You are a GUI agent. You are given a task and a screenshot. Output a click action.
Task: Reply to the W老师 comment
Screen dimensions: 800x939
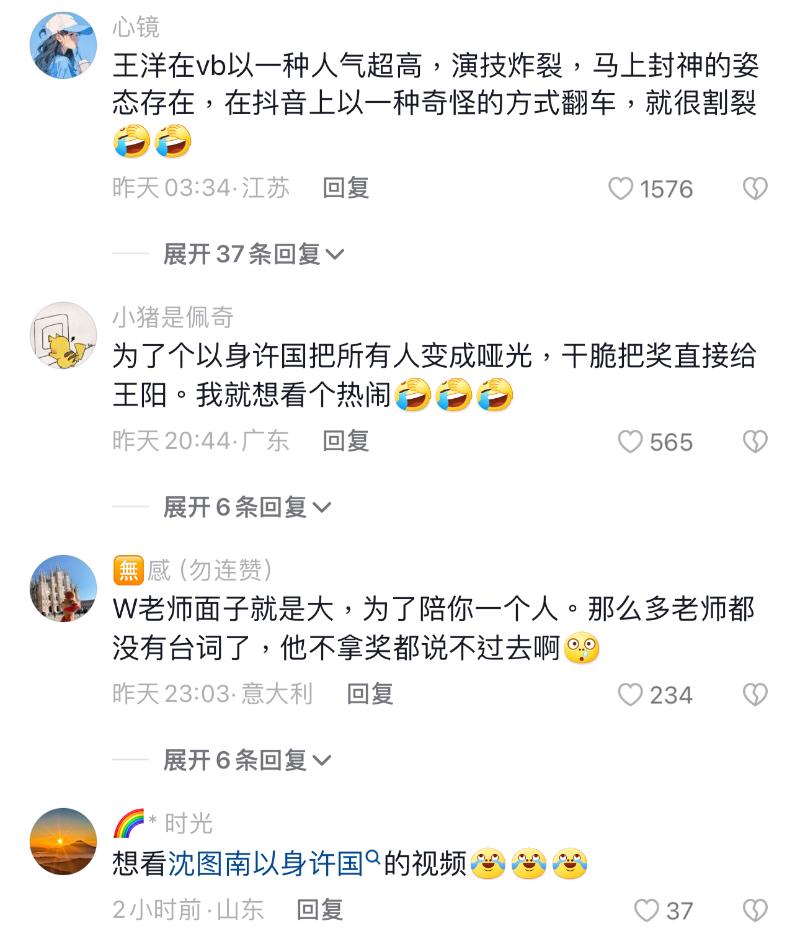[x=370, y=694]
